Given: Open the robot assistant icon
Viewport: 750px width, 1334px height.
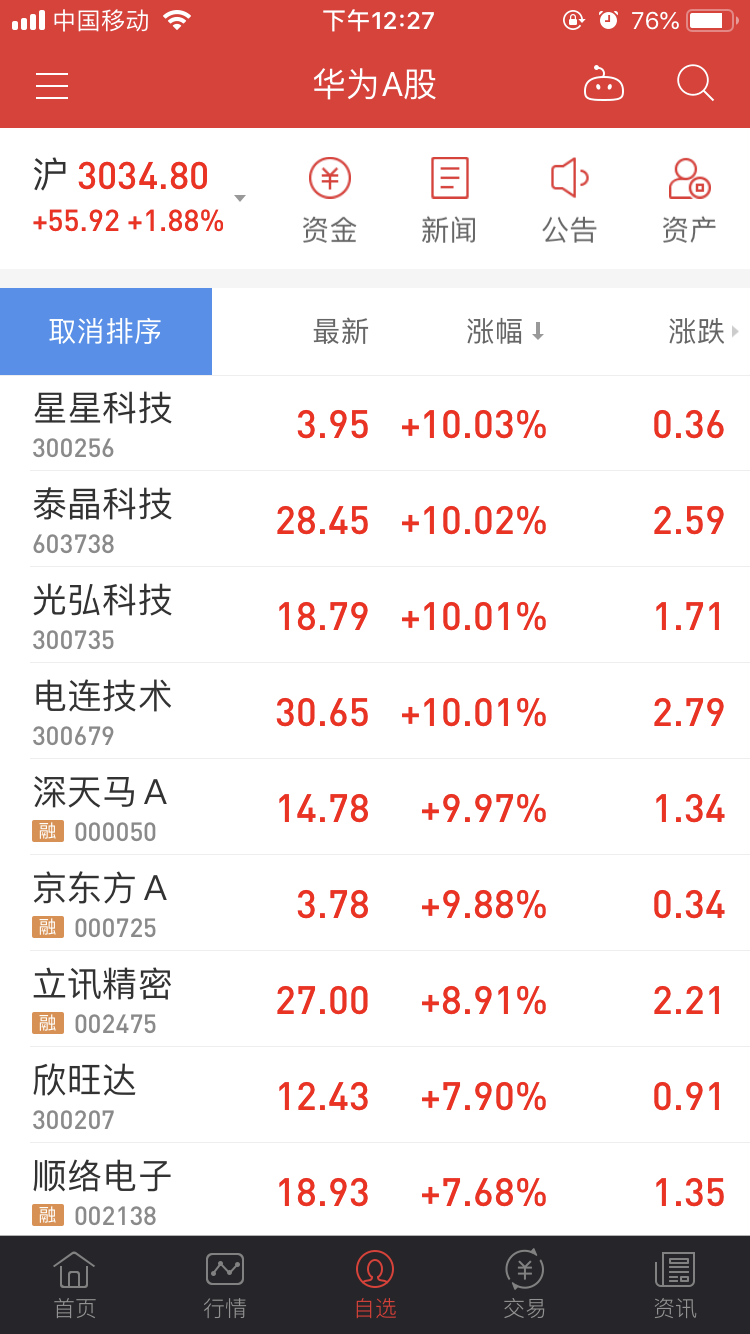Looking at the screenshot, I should pyautogui.click(x=603, y=84).
